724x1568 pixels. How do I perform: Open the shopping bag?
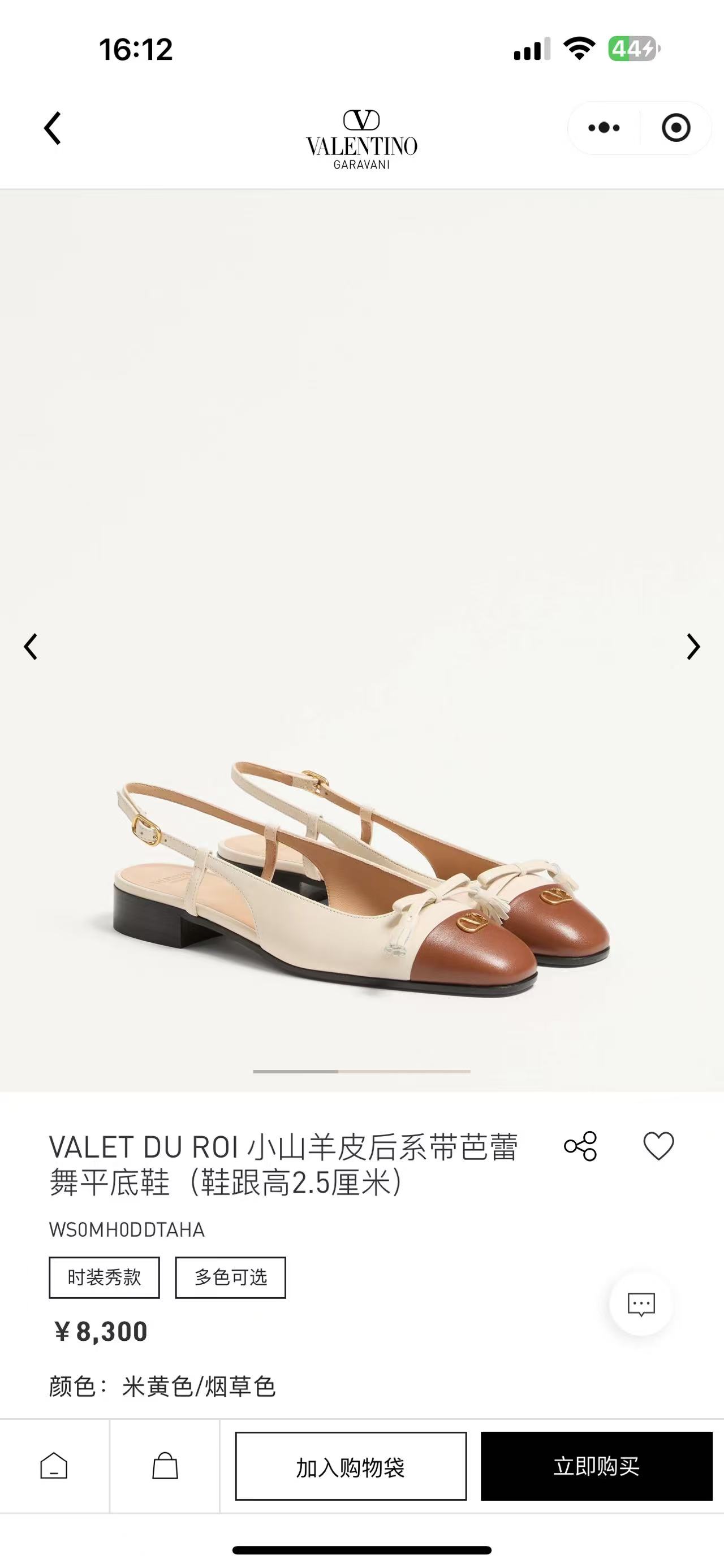pyautogui.click(x=165, y=1466)
